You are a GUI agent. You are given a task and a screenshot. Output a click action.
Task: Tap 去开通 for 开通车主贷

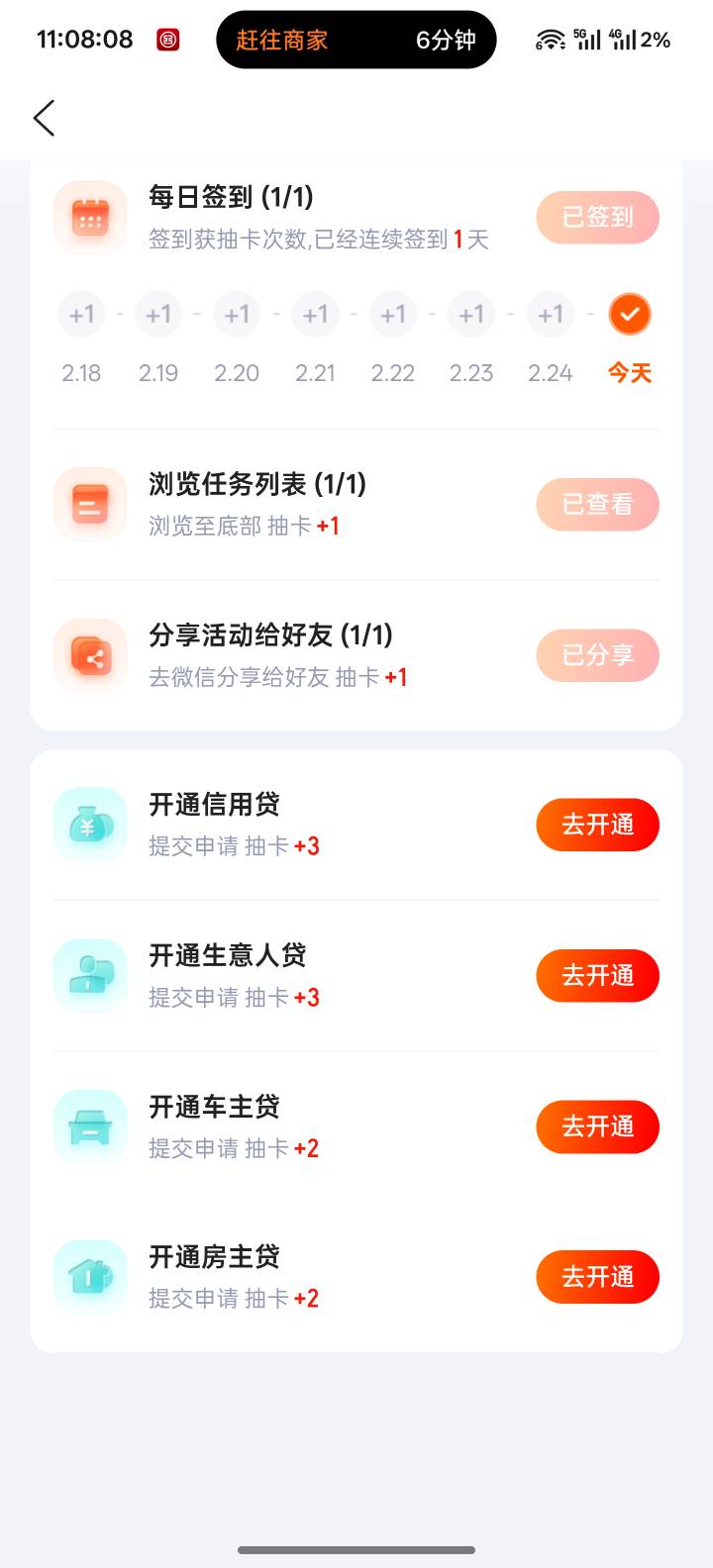tap(597, 1127)
